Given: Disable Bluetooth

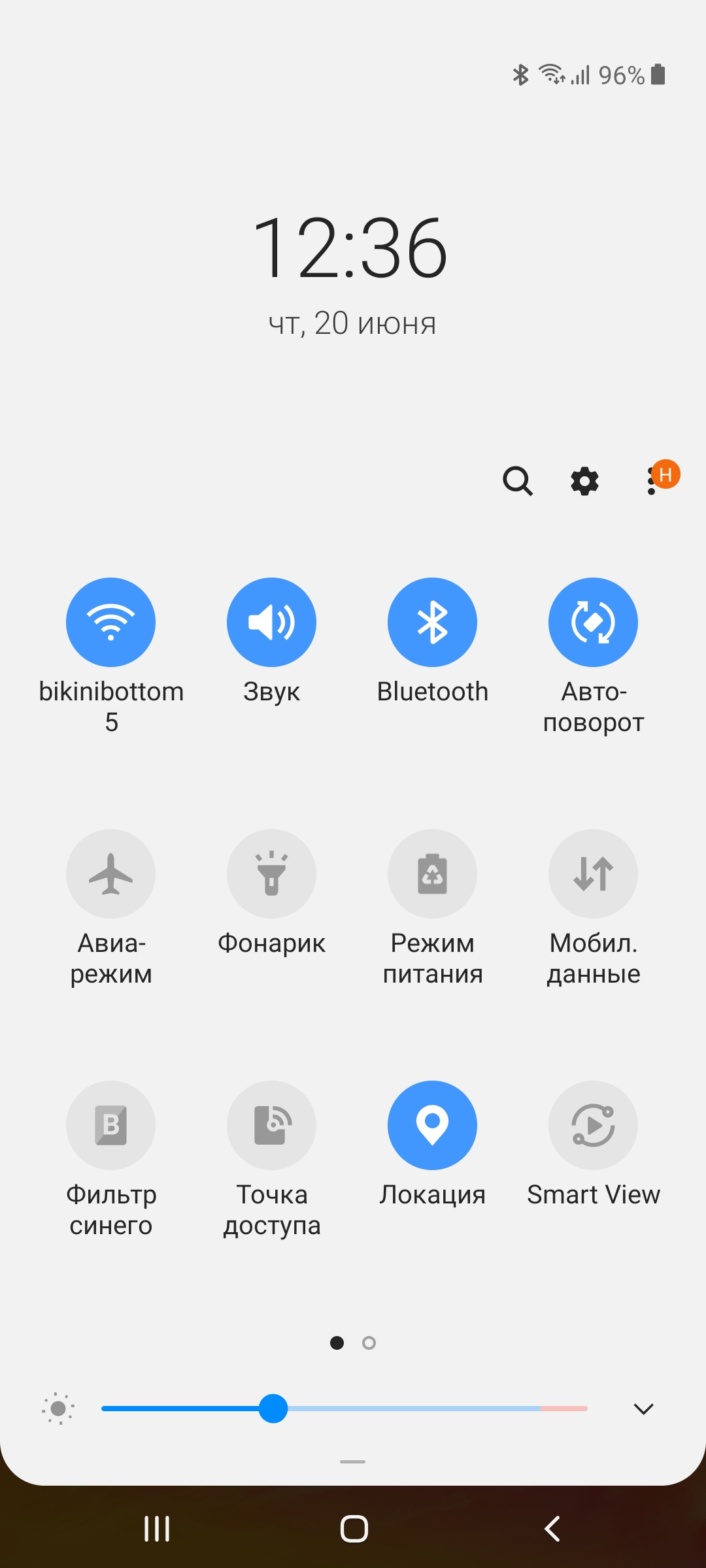Looking at the screenshot, I should (x=432, y=622).
